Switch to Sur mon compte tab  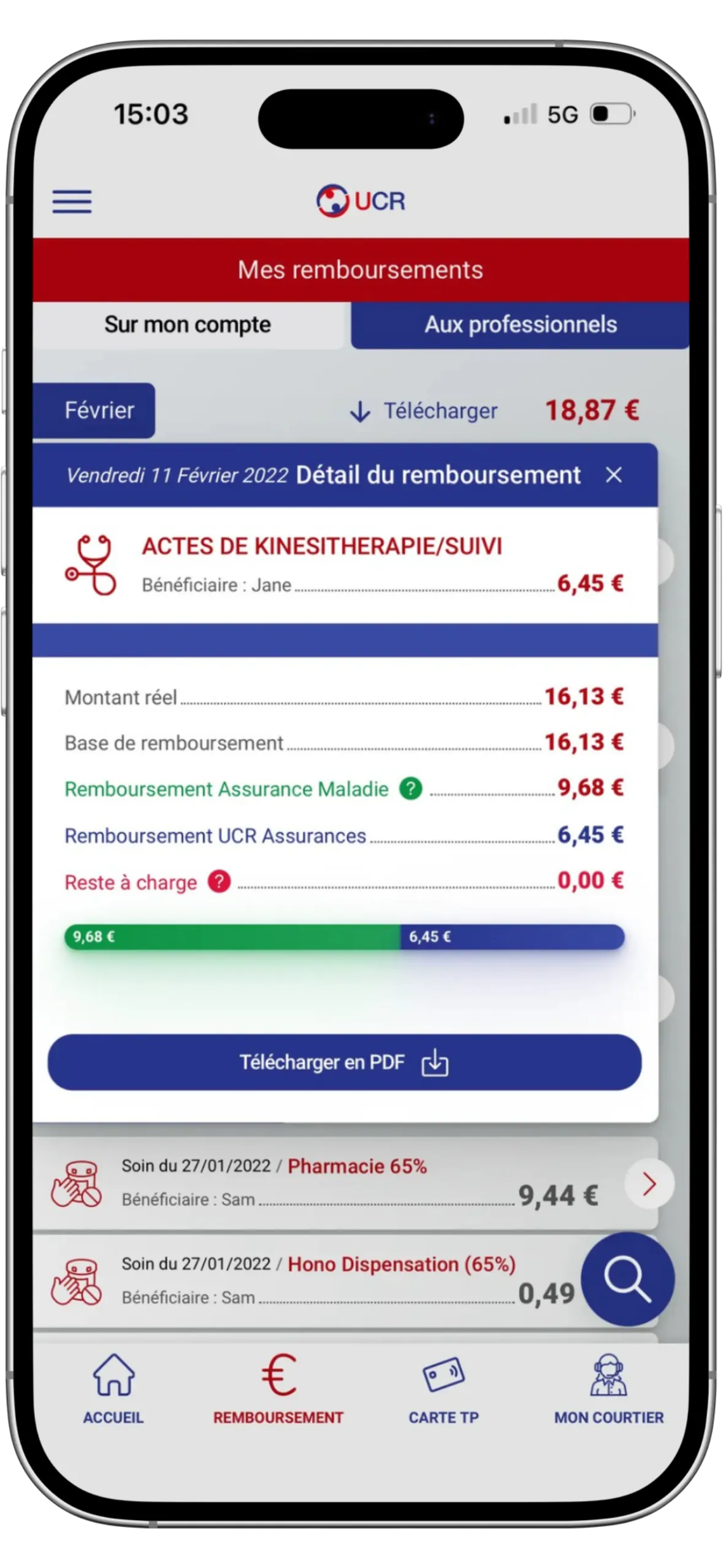tap(188, 325)
